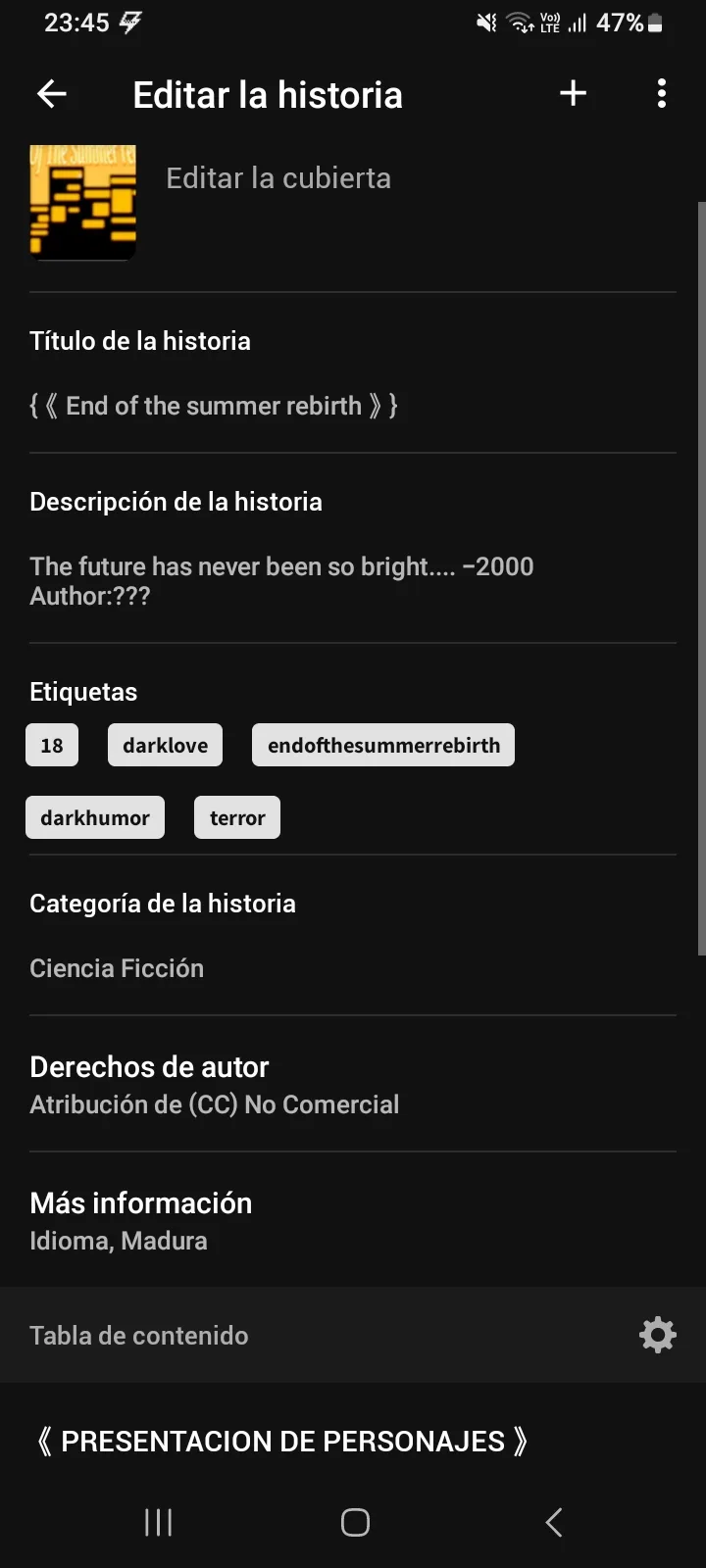Viewport: 706px width, 1568px height.
Task: Go back using the top arrow
Action: pos(51,94)
